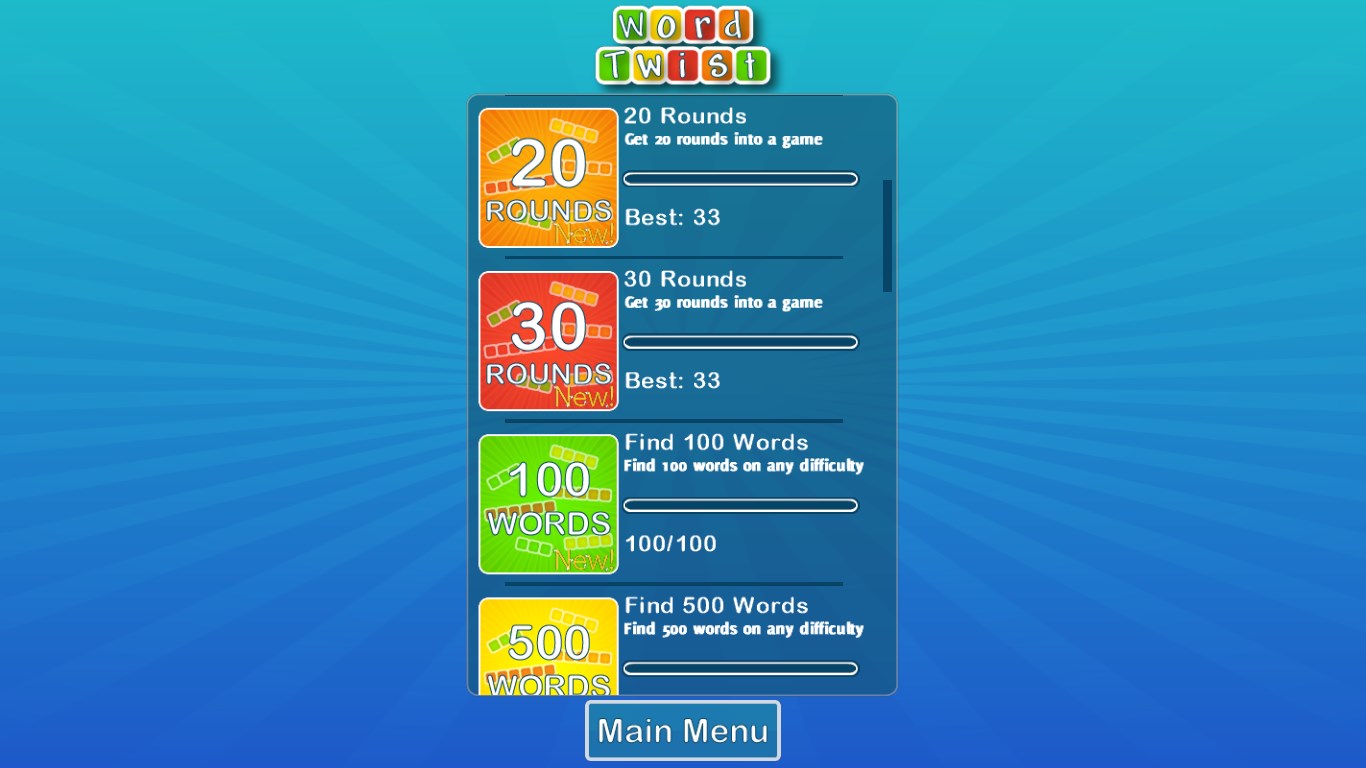This screenshot has width=1366, height=768.
Task: Select the 30 Rounds achievement tile
Action: tap(548, 341)
